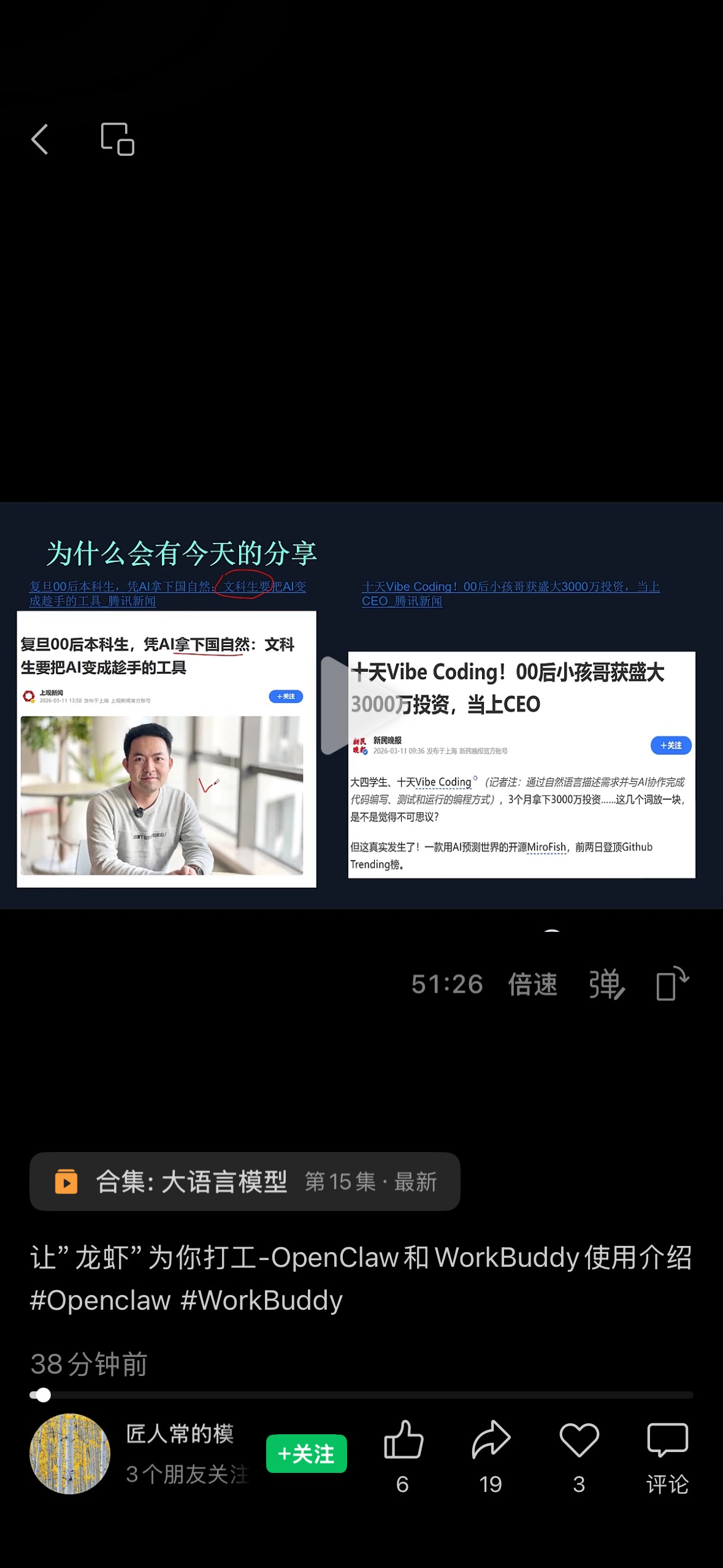Switch to floating window mode
This screenshot has height=1568, width=723.
click(x=117, y=139)
